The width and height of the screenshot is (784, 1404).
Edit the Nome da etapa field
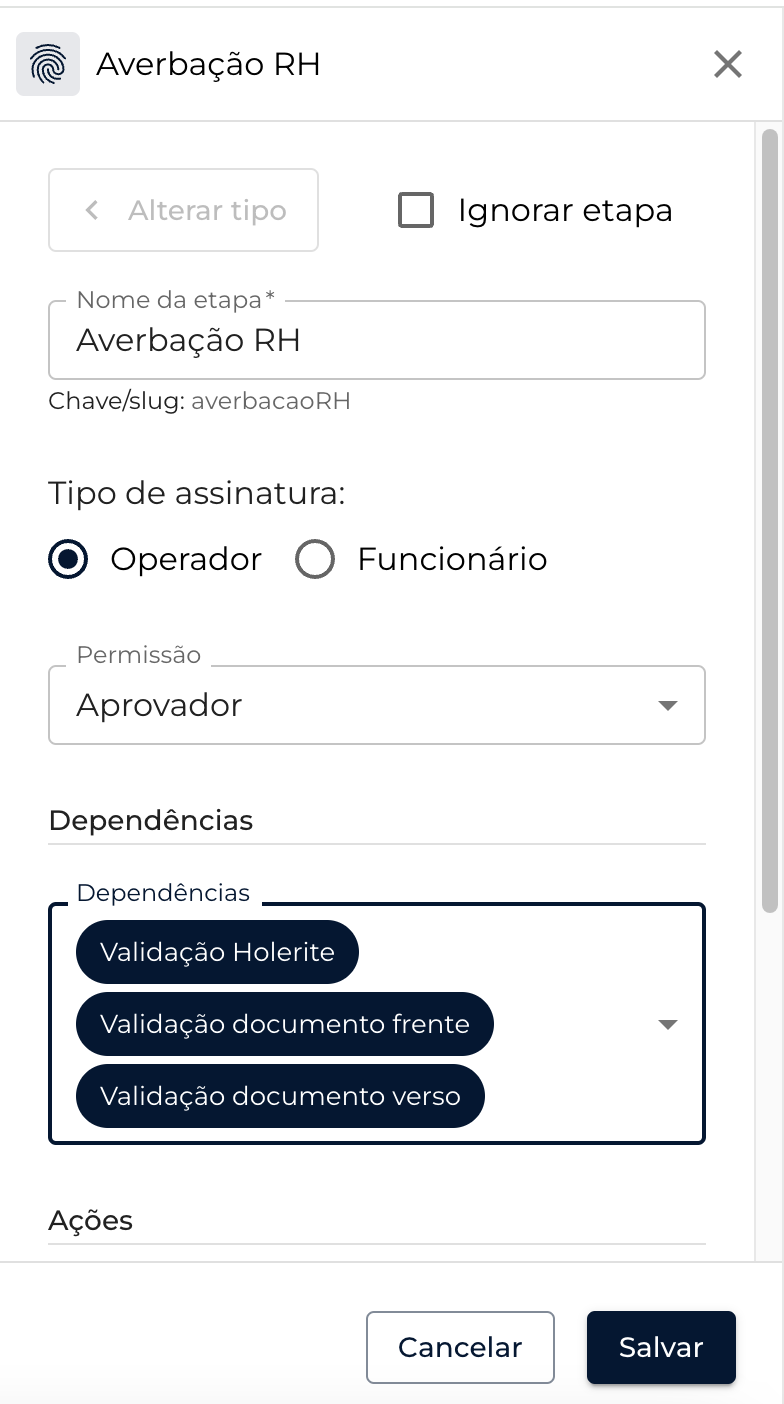coord(376,341)
